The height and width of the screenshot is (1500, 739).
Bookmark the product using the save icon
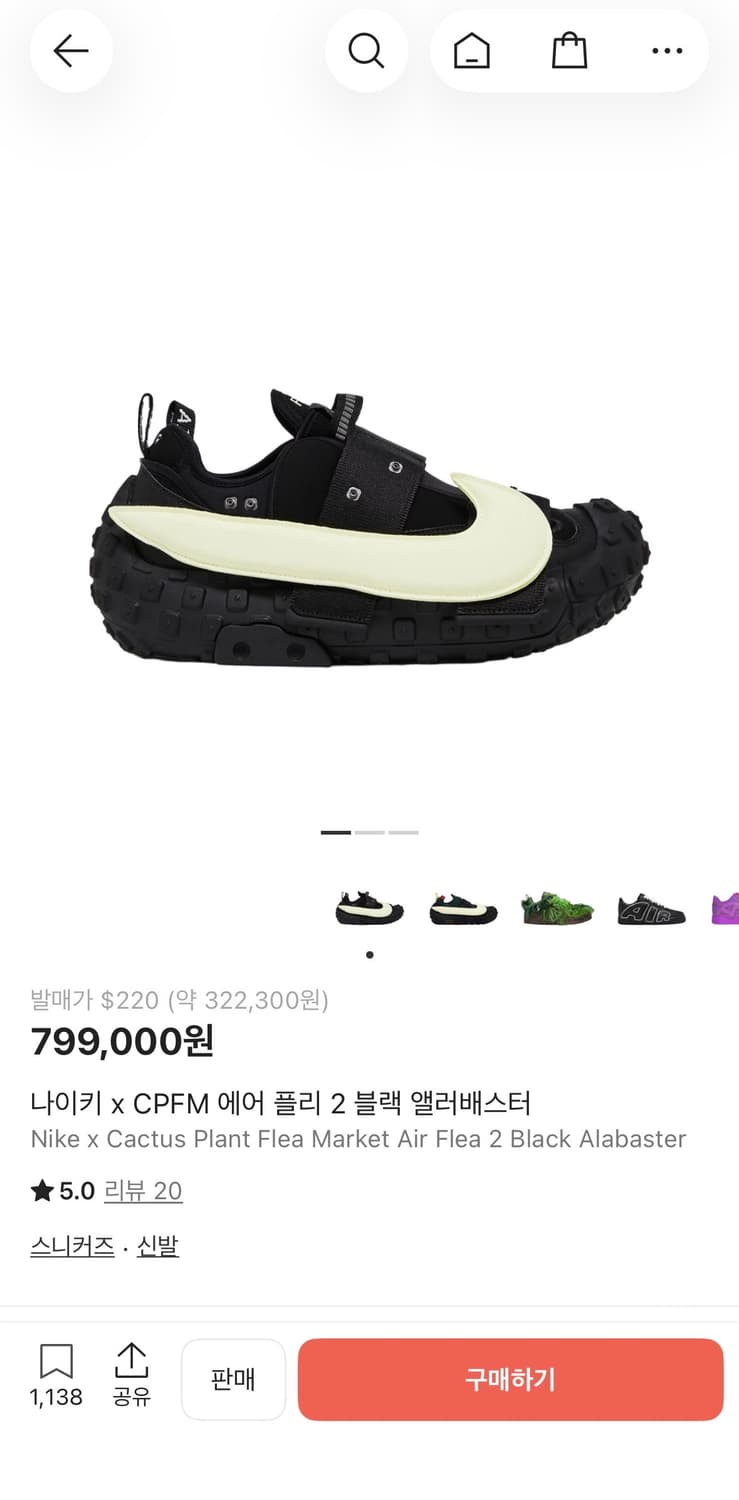click(x=57, y=1360)
